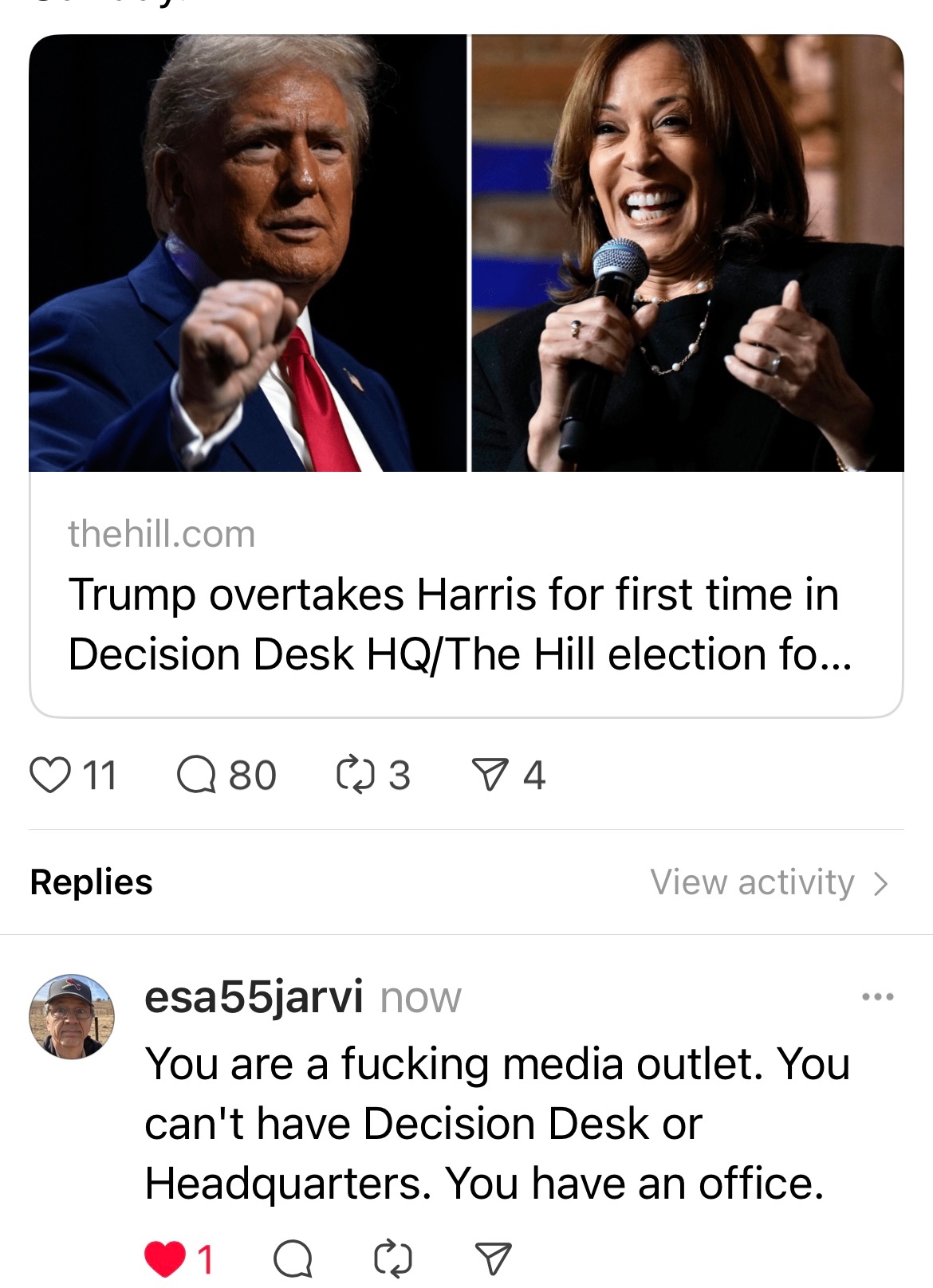Open the 80 replies comment icon

[196, 776]
